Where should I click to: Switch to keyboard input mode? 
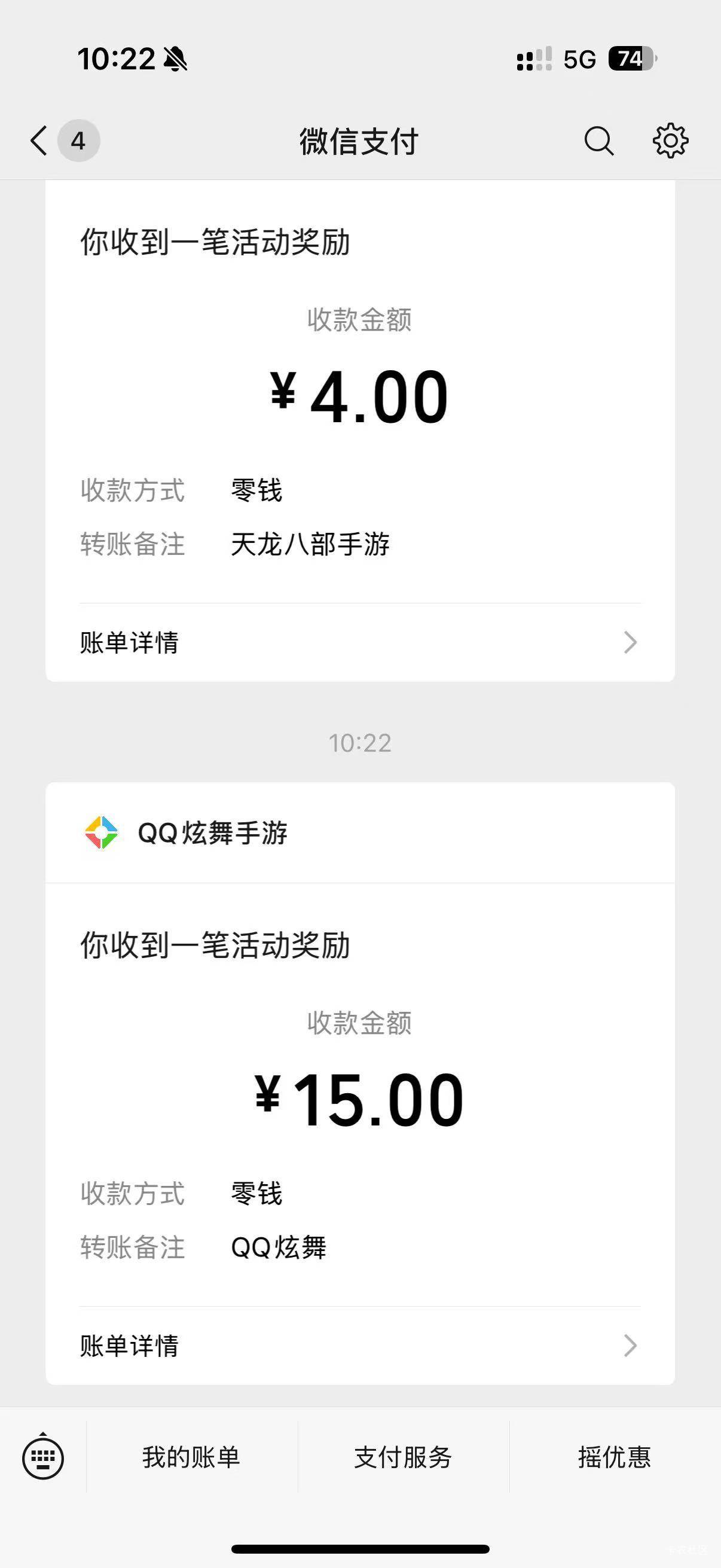click(42, 1457)
